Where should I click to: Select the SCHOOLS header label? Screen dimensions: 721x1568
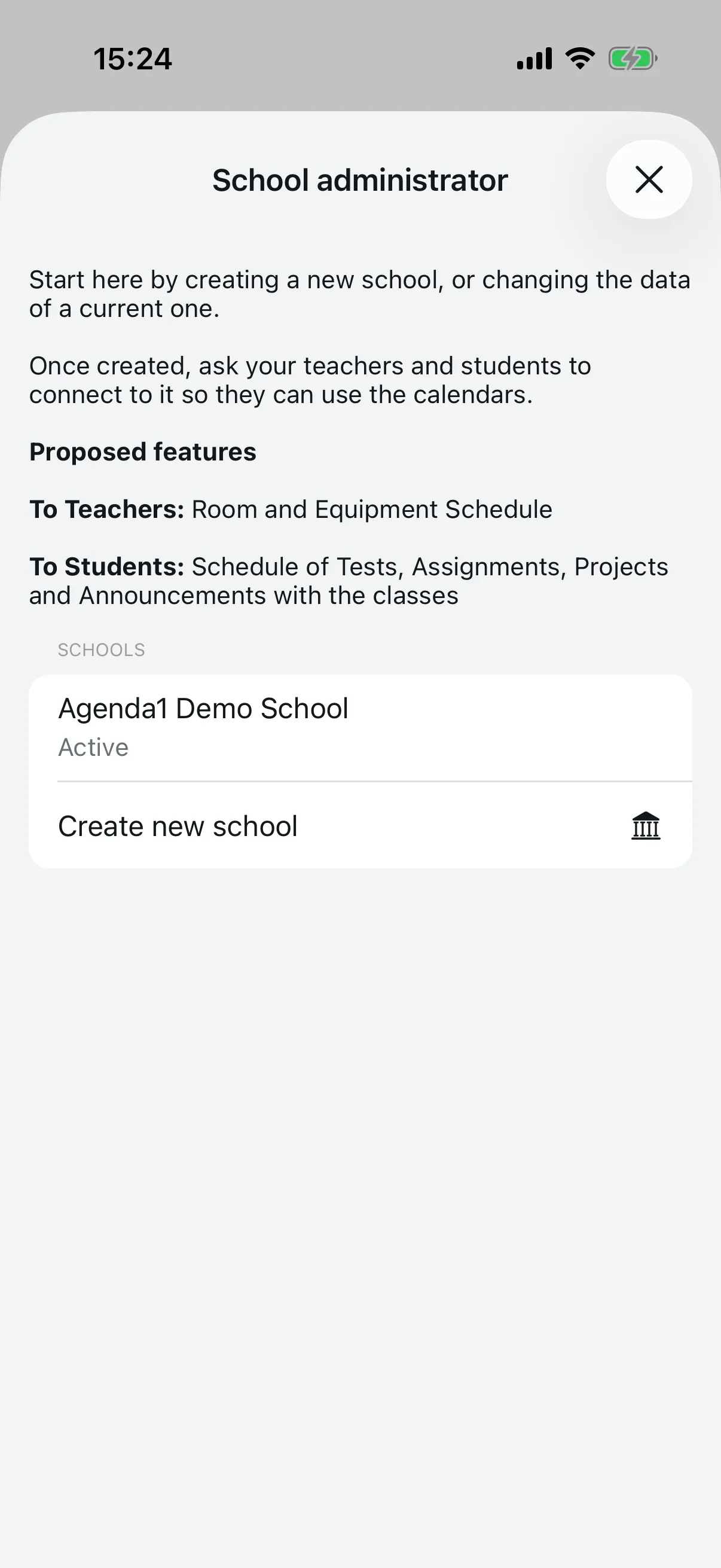(x=101, y=649)
